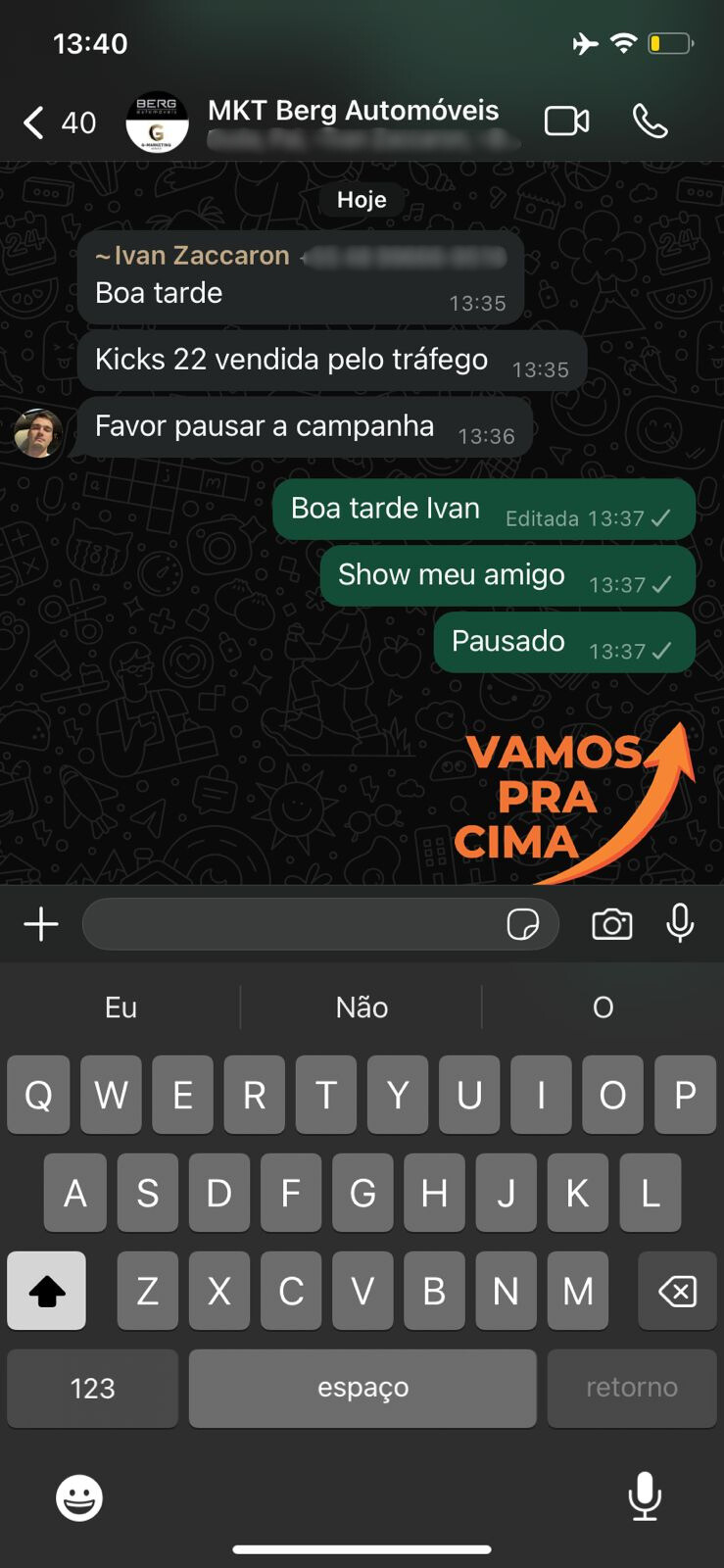Viewport: 724px width, 1568px height.
Task: Start a voice call with the group
Action: (651, 122)
